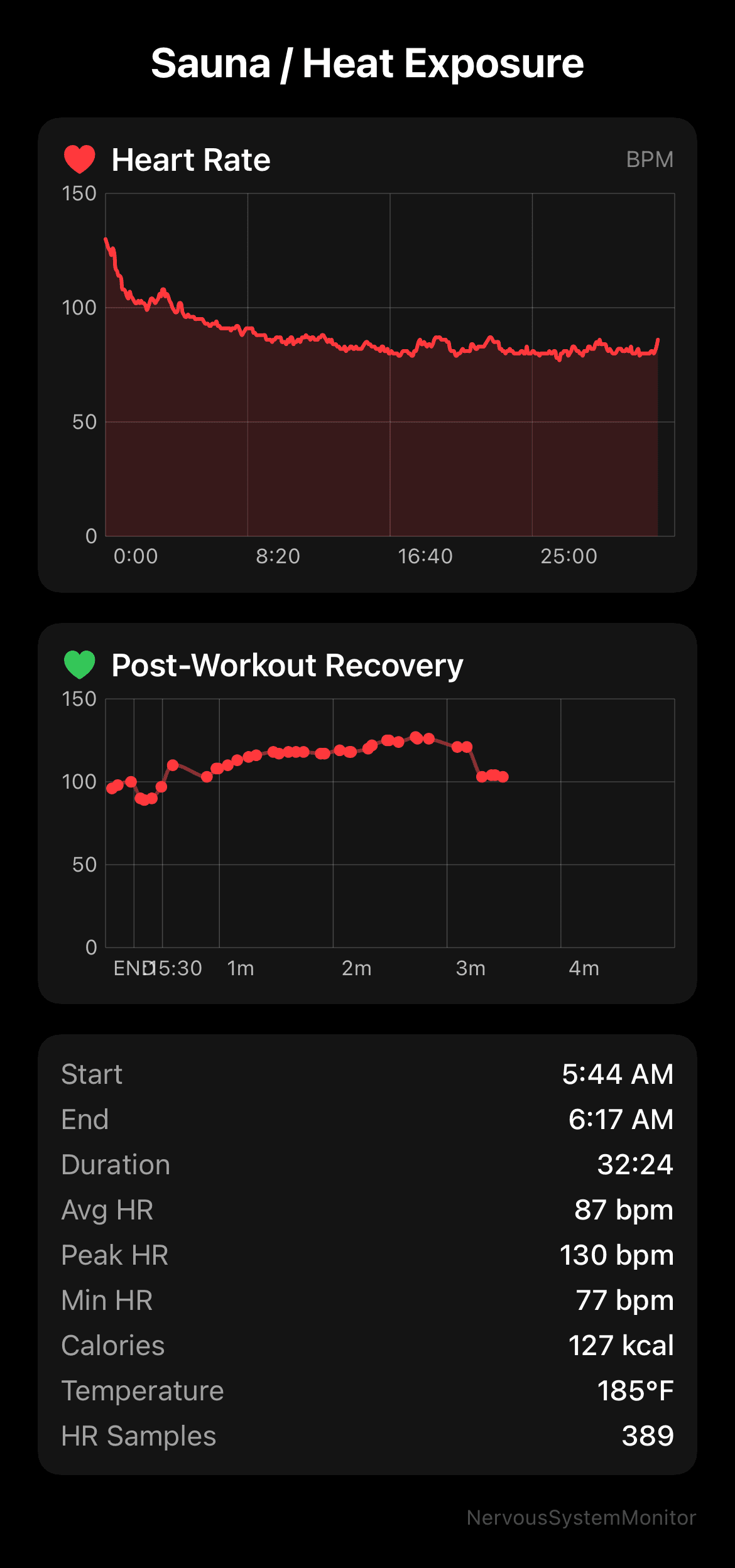Click the NervousSystemMonitor watermark
The width and height of the screenshot is (735, 1568).
tap(581, 1515)
